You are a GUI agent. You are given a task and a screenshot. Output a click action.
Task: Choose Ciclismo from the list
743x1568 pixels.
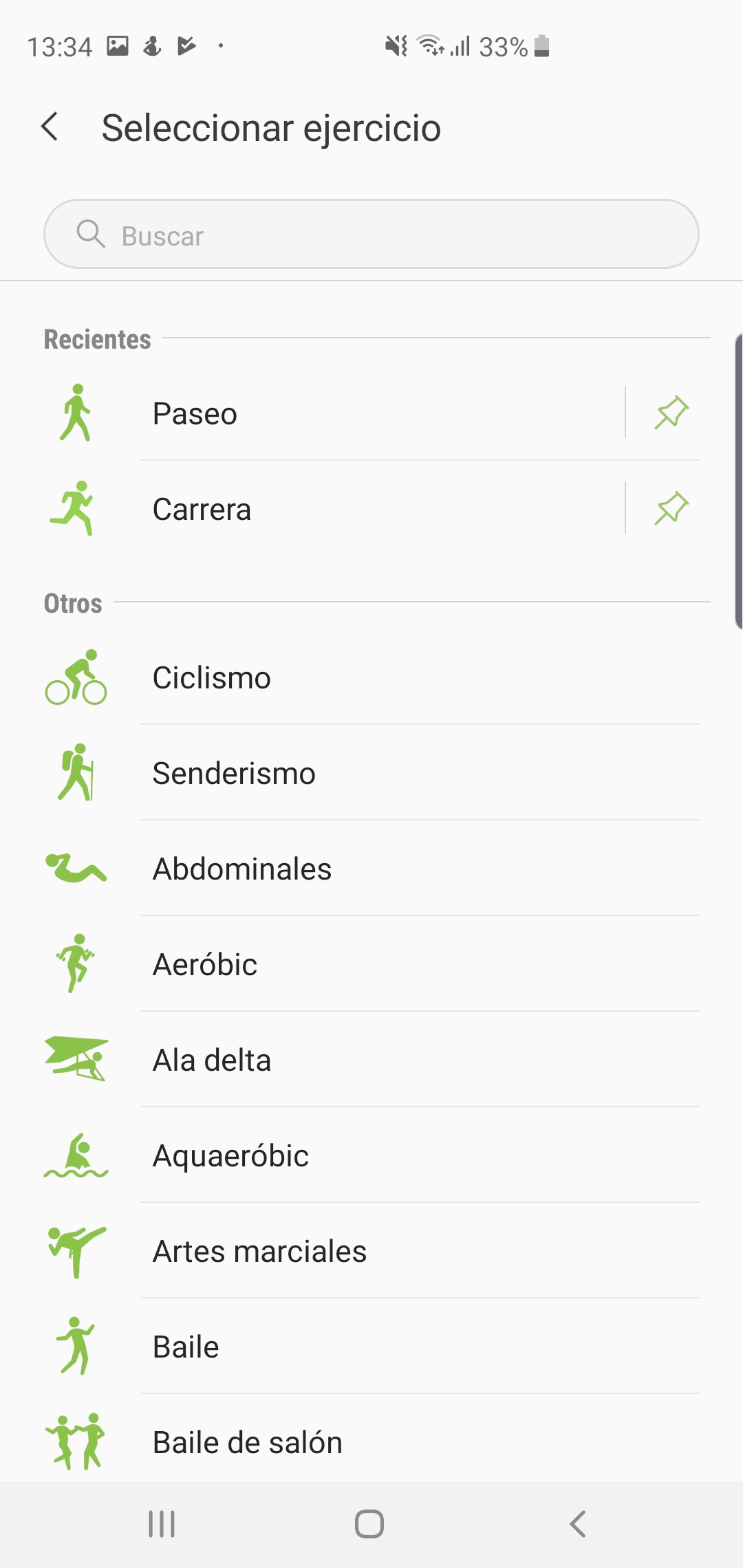371,677
